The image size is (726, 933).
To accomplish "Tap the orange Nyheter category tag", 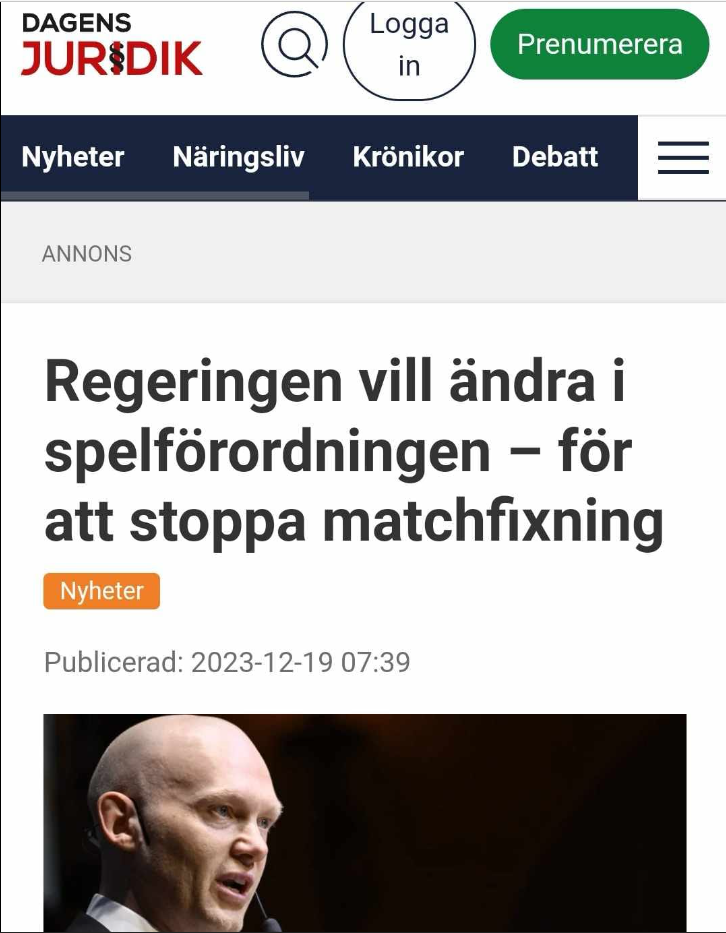I will (x=102, y=591).
